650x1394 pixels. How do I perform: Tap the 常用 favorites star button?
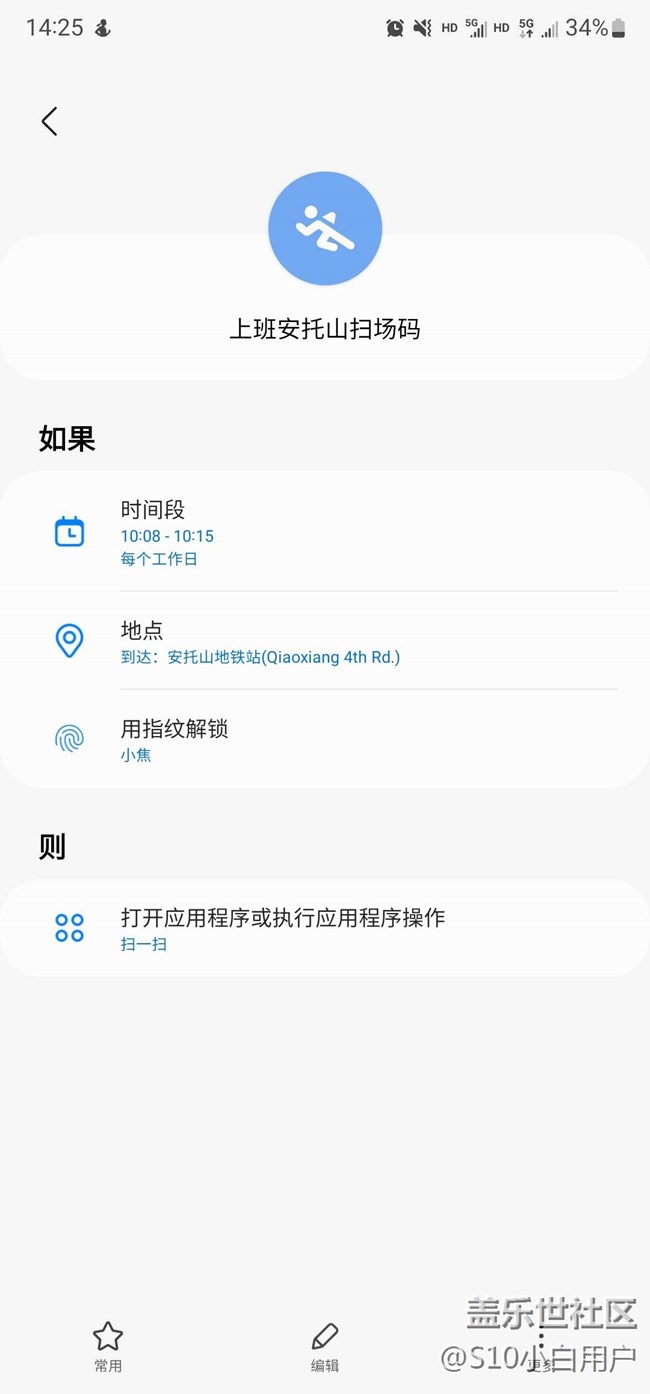tap(108, 1346)
